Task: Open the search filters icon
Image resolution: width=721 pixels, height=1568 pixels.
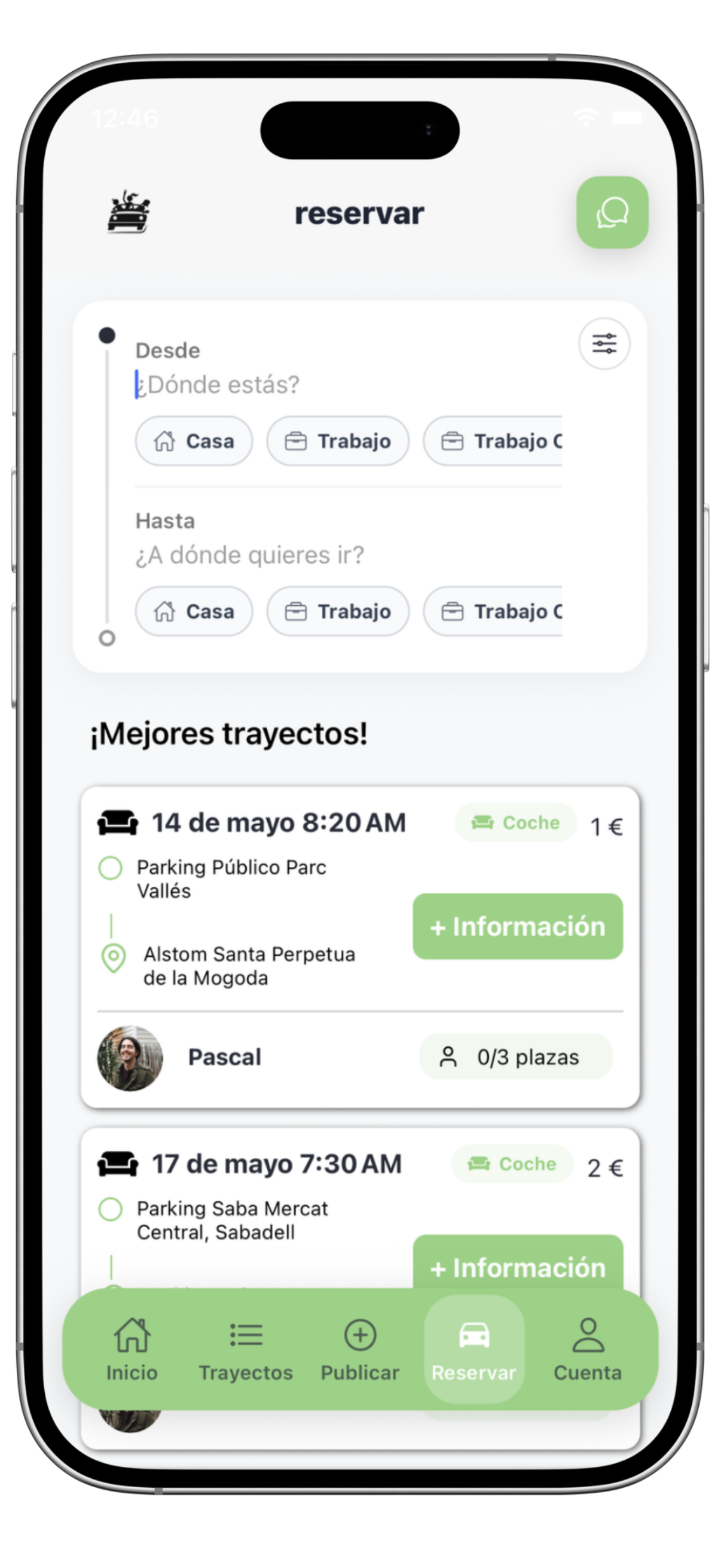Action: tap(604, 343)
